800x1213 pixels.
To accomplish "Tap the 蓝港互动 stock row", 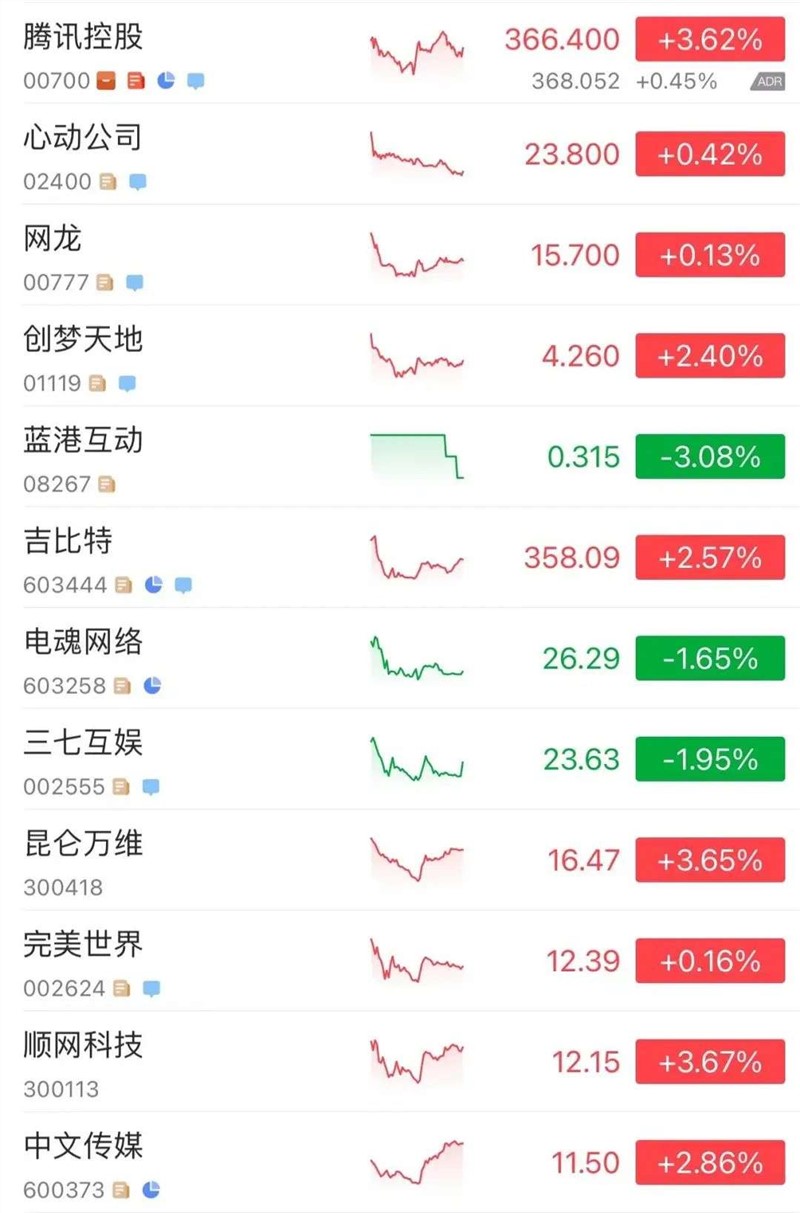I will pos(84,440).
